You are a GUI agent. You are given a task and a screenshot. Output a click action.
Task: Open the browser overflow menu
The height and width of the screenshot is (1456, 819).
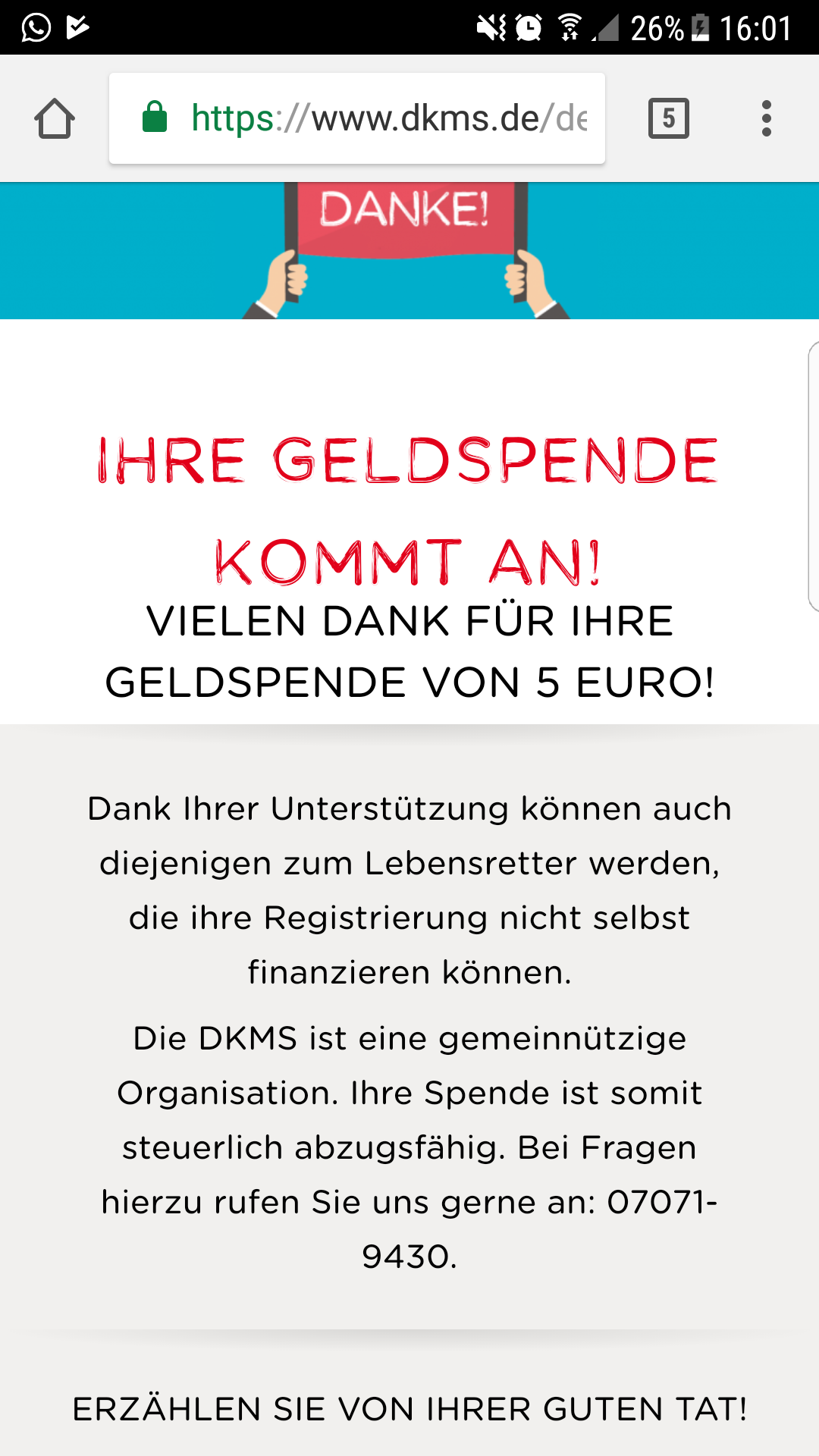pos(767,118)
